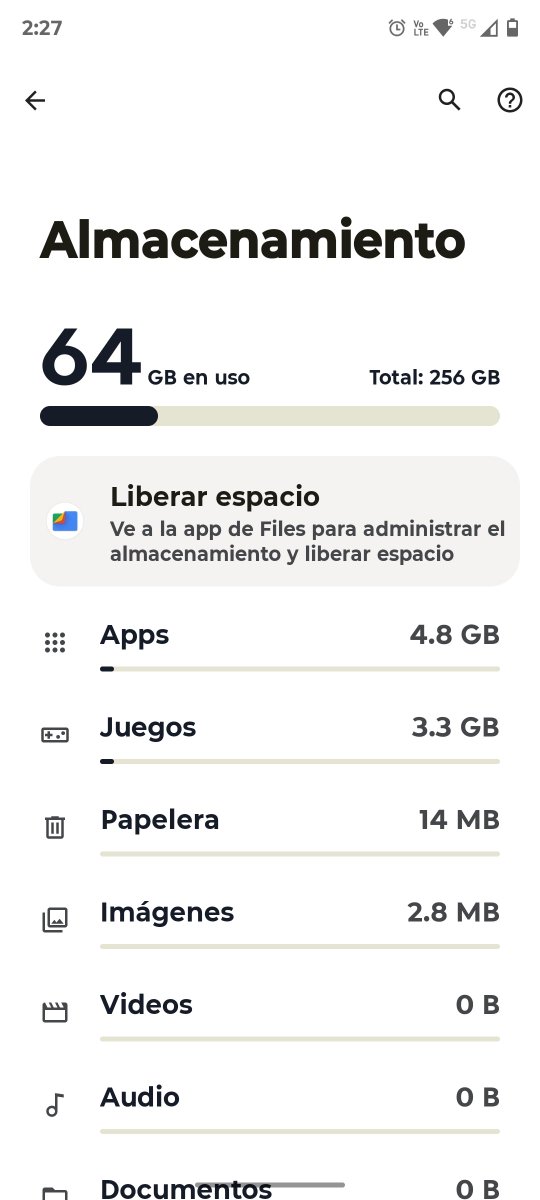Open the help question mark icon
This screenshot has width=540, height=1200.
click(x=510, y=100)
